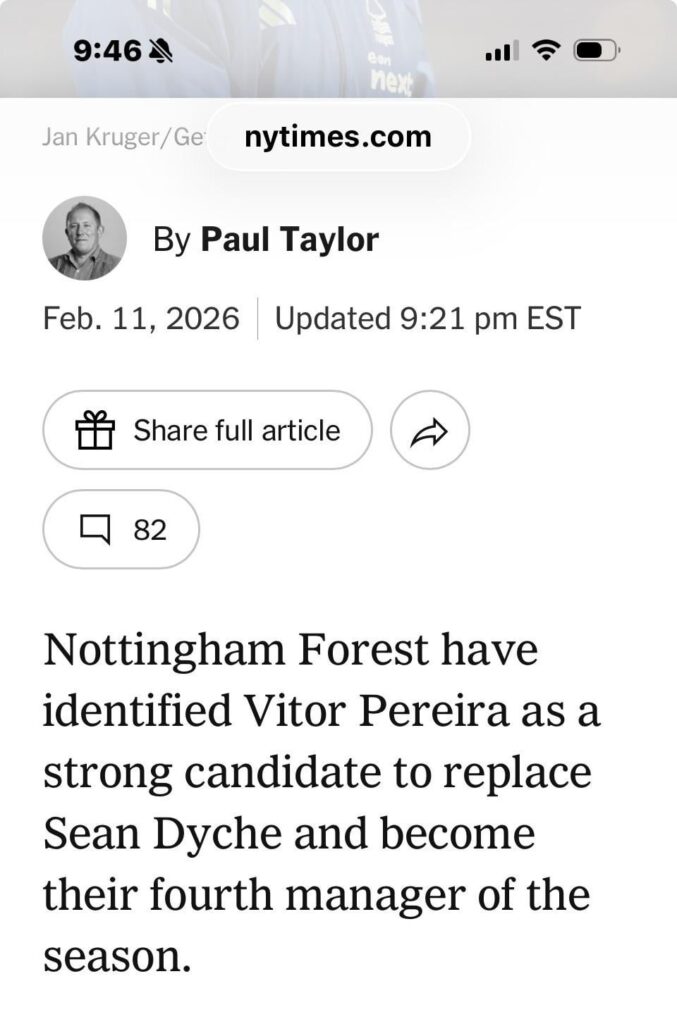
Task: Tap Share full article button
Action: (207, 430)
